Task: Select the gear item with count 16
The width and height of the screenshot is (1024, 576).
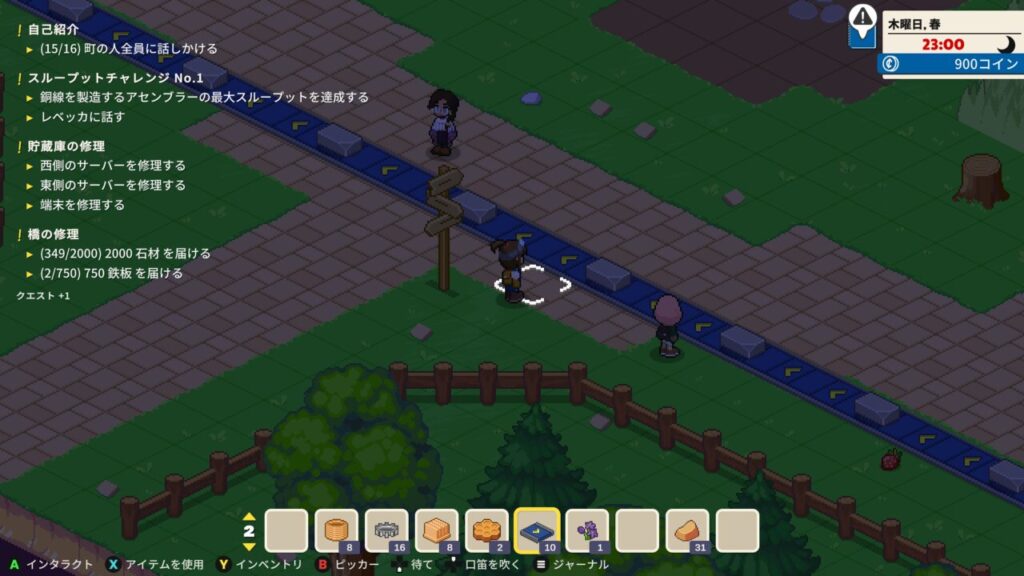Action: tap(386, 531)
